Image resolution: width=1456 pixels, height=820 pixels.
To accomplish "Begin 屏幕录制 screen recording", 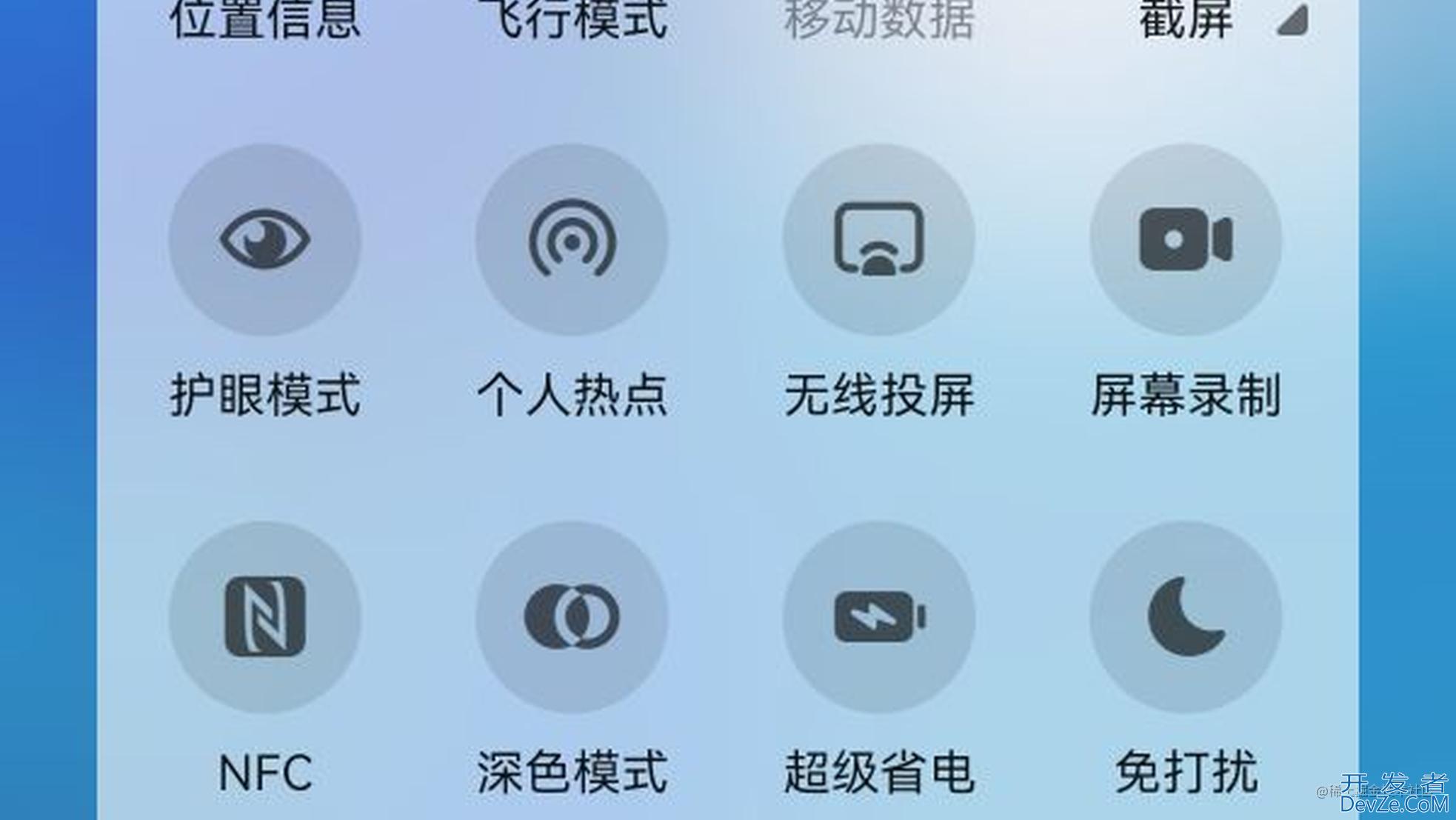I will tap(1185, 240).
